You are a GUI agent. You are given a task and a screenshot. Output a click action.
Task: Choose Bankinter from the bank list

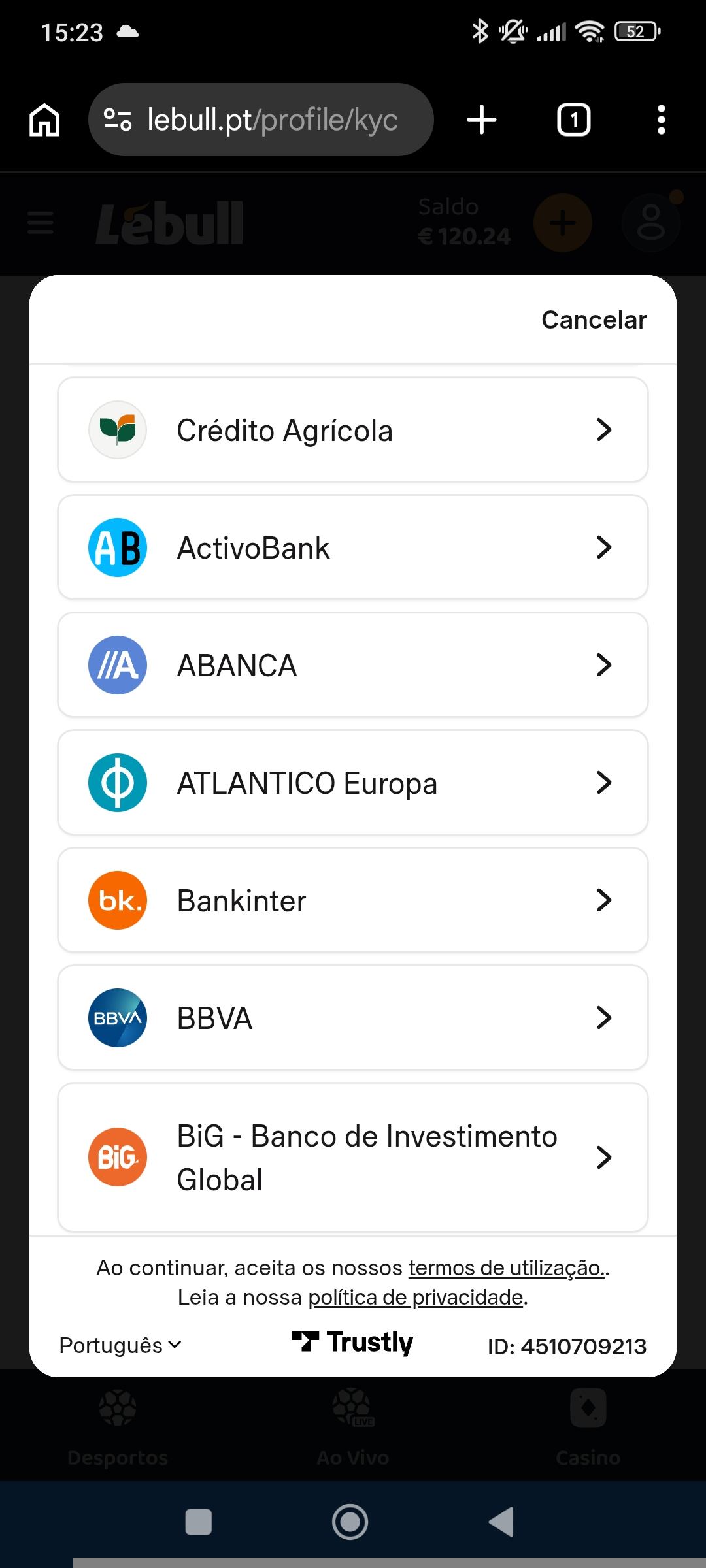click(x=353, y=900)
